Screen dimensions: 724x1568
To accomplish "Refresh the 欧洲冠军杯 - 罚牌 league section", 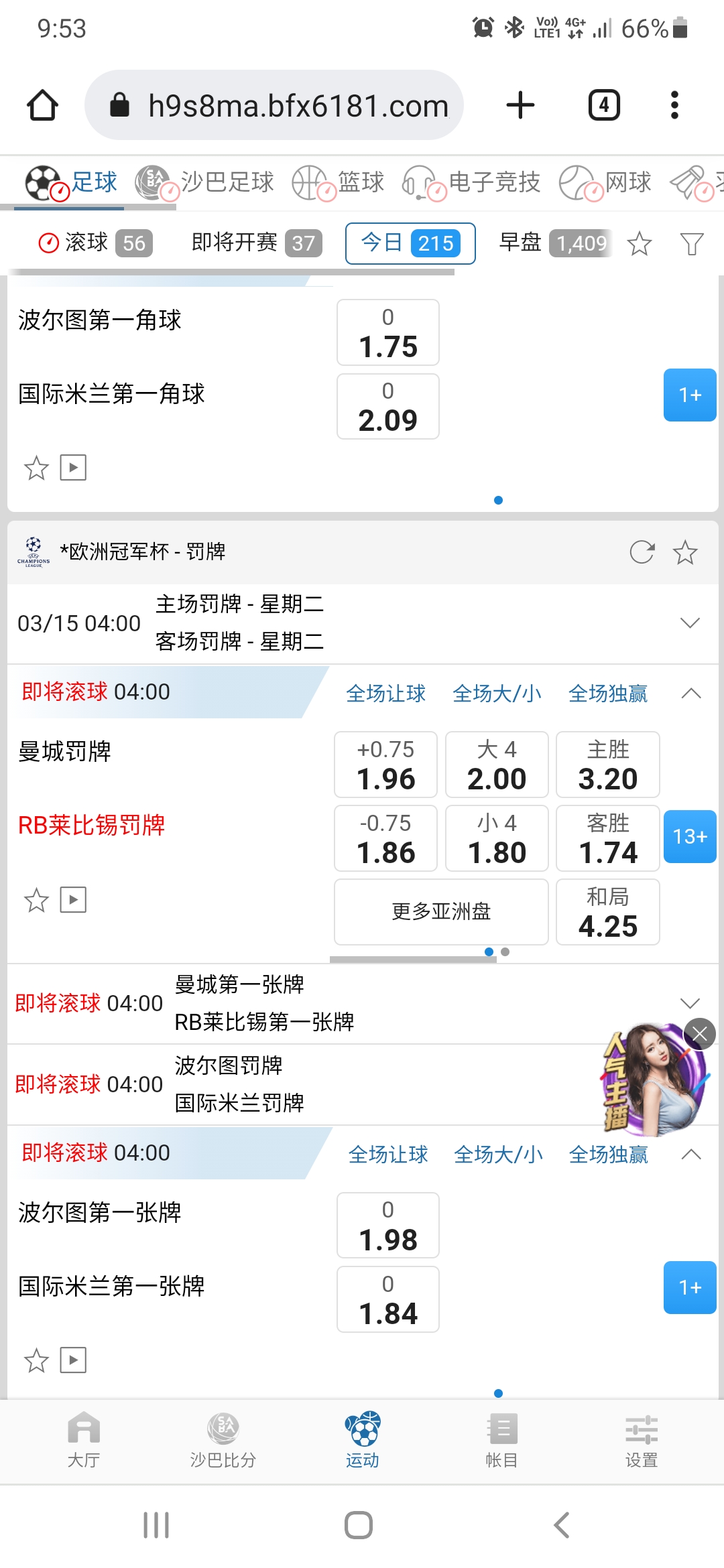I will click(x=642, y=552).
